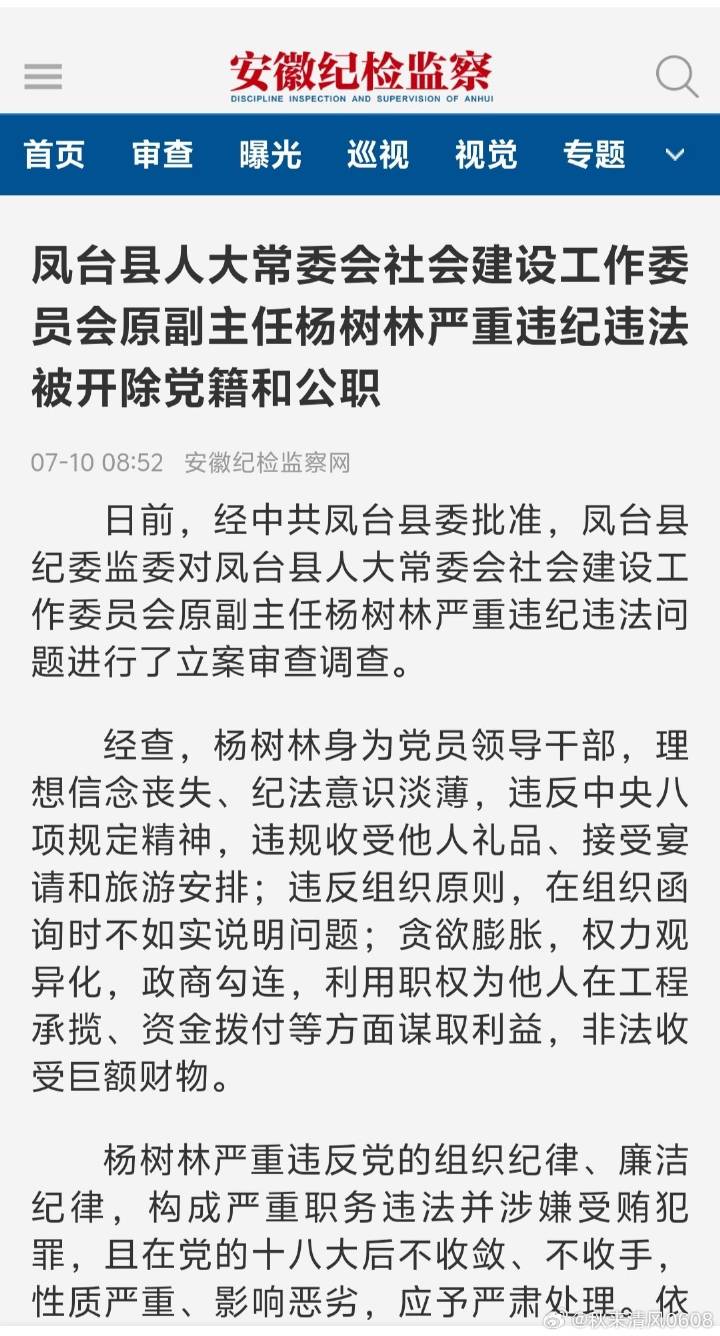This screenshot has width=720, height=1336.
Task: Open the 曝光 section
Action: 270,155
